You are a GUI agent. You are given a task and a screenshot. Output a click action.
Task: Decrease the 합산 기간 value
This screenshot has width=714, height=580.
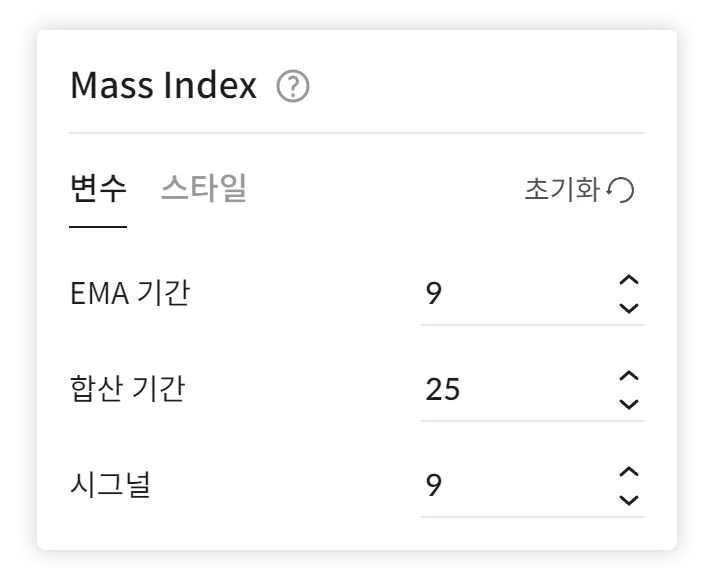(629, 404)
